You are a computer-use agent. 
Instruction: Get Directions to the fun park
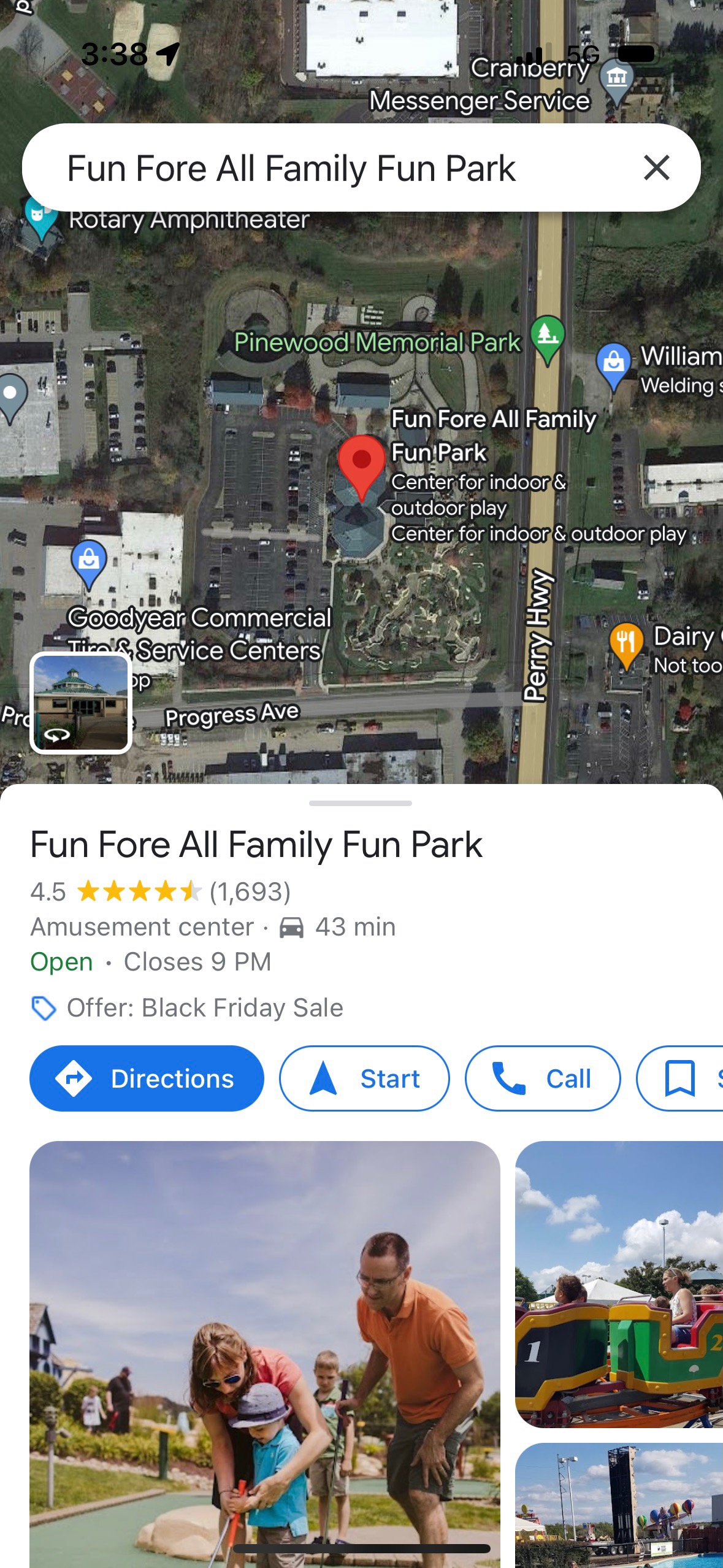point(147,1078)
